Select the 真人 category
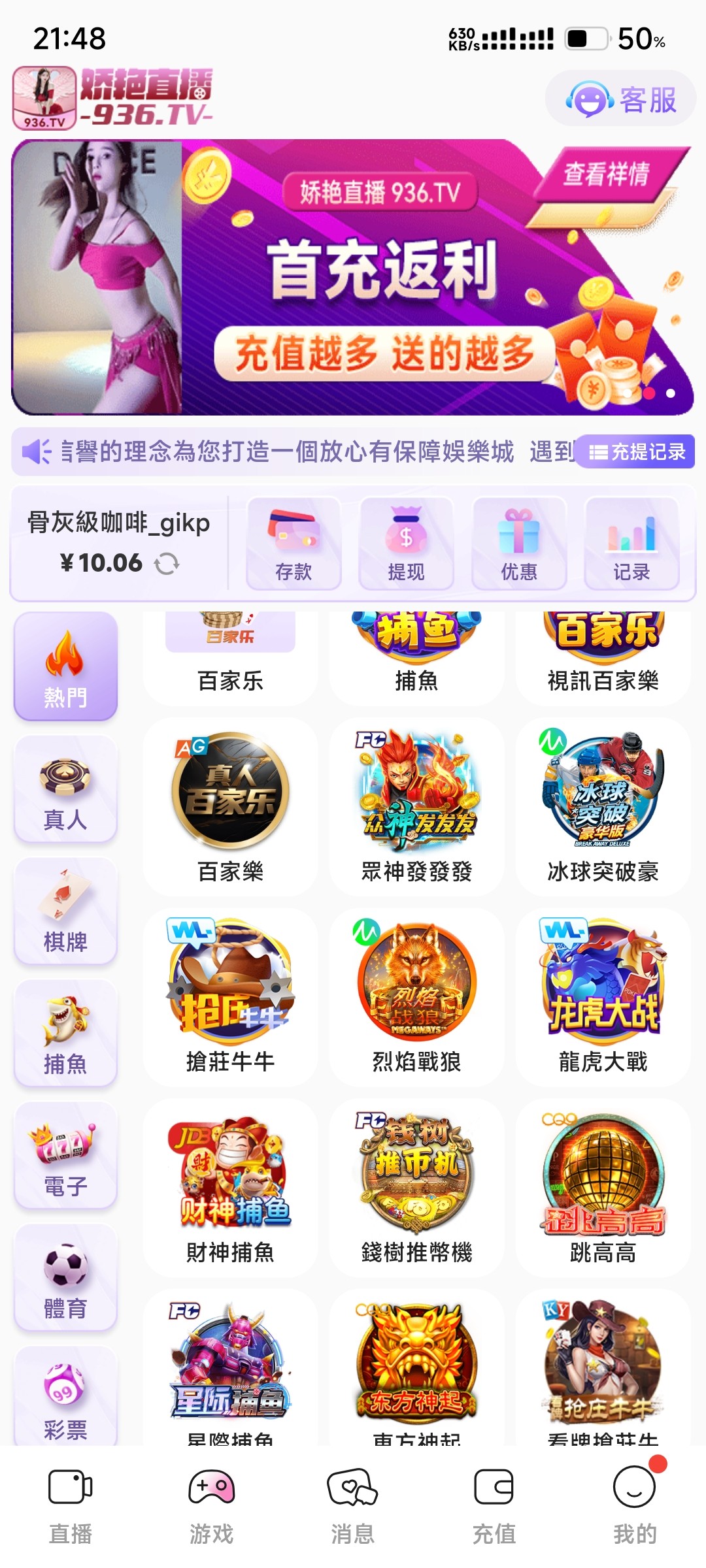The image size is (706, 1568). (65, 789)
